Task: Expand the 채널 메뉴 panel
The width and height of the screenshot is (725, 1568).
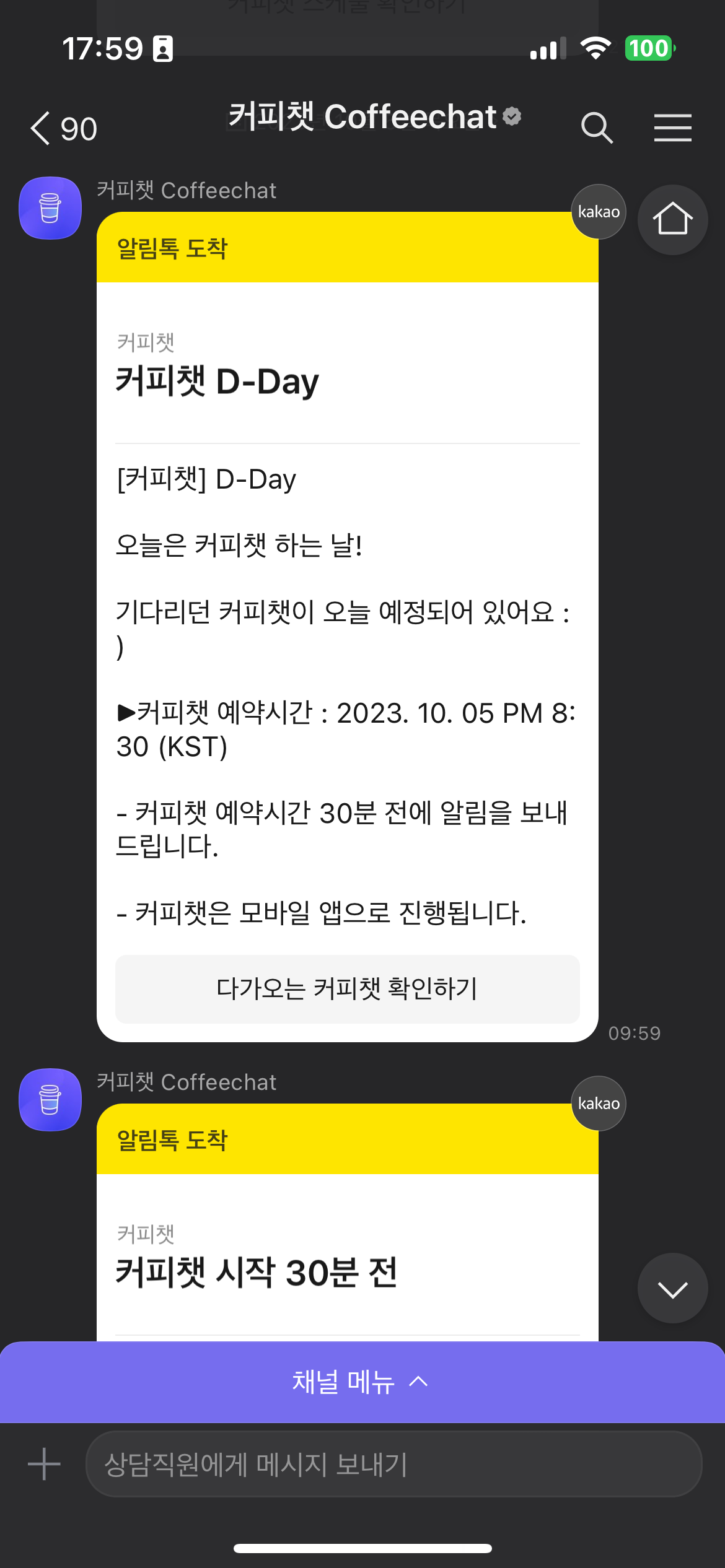Action: click(x=362, y=1382)
